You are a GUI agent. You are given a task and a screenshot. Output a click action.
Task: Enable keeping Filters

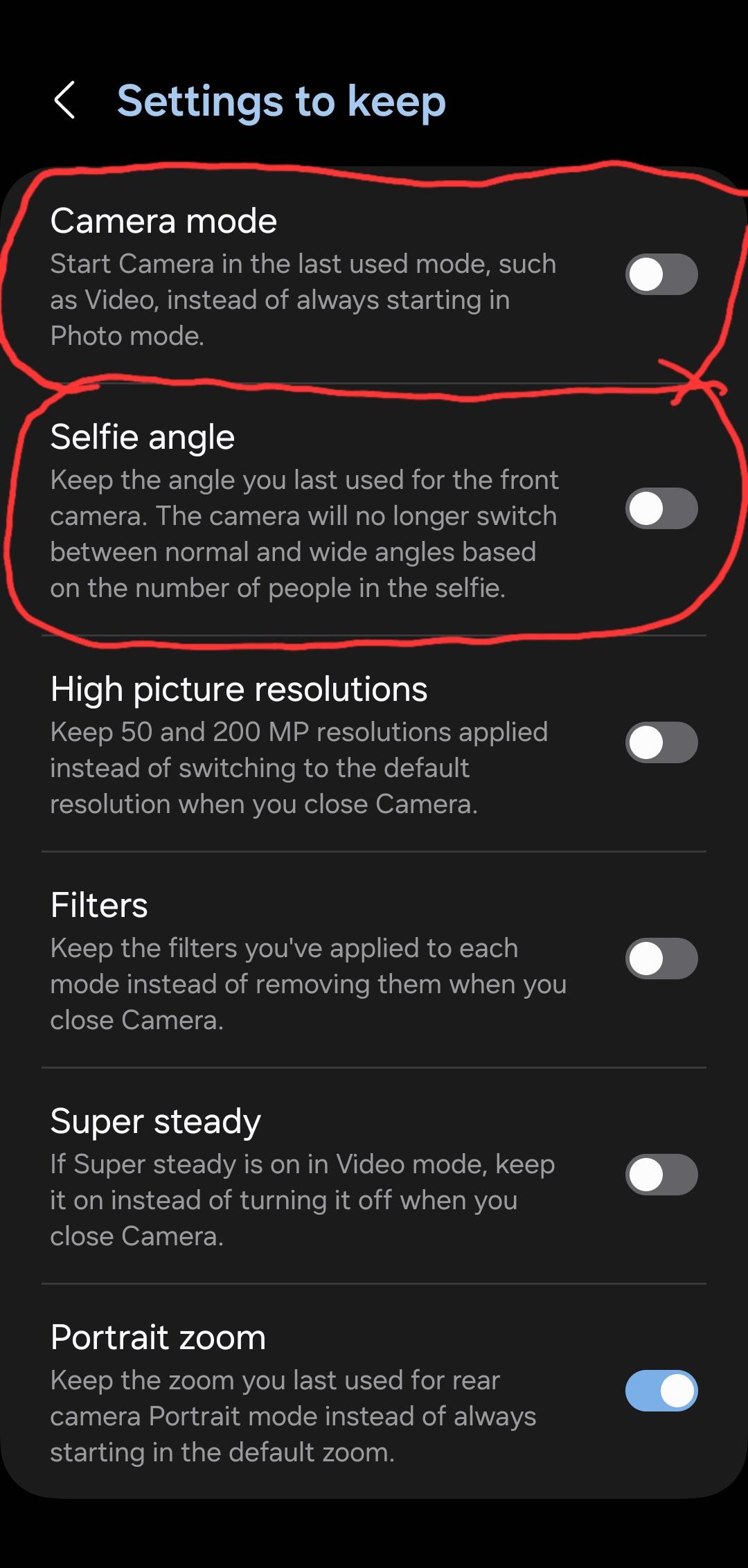[661, 959]
